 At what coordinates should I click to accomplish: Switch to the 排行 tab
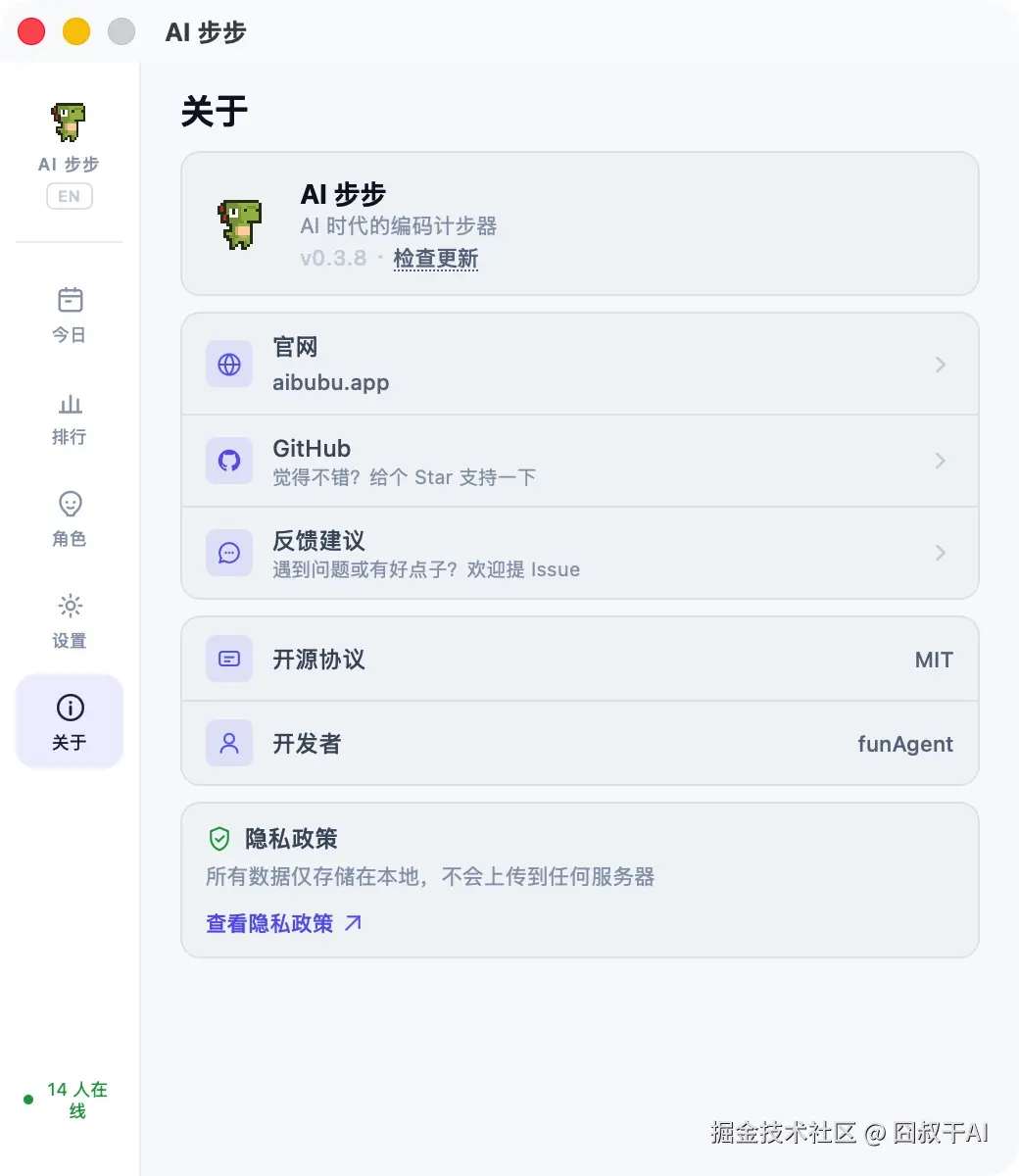[x=70, y=417]
